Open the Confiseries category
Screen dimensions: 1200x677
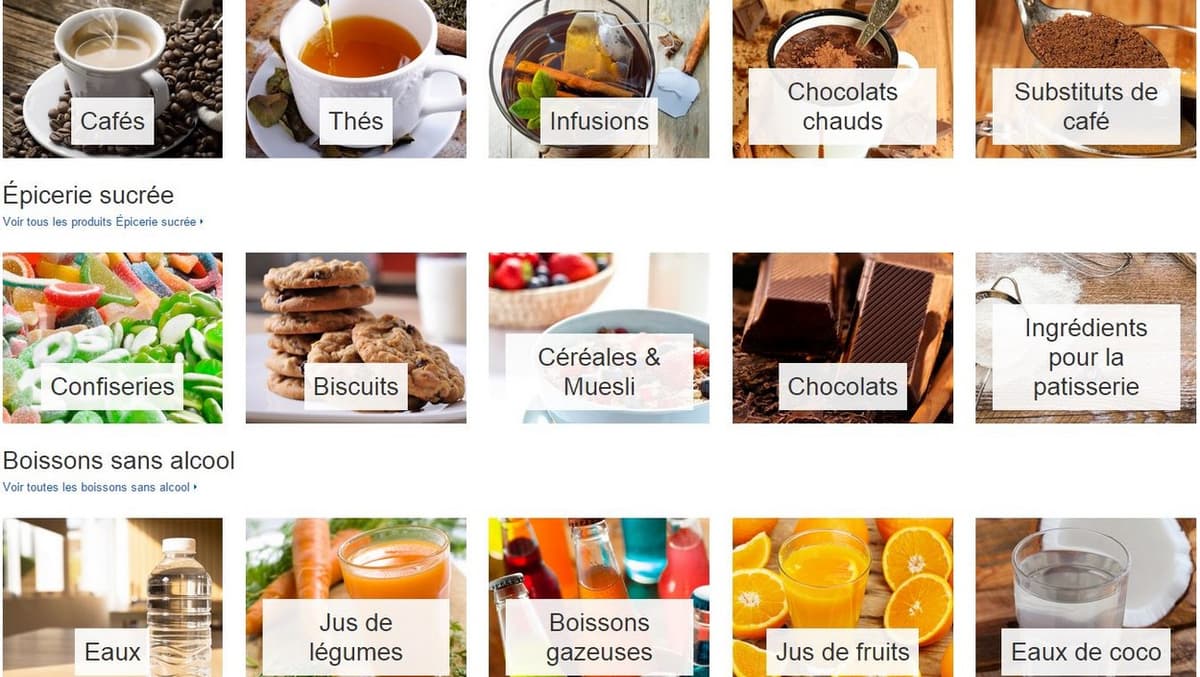[112, 338]
